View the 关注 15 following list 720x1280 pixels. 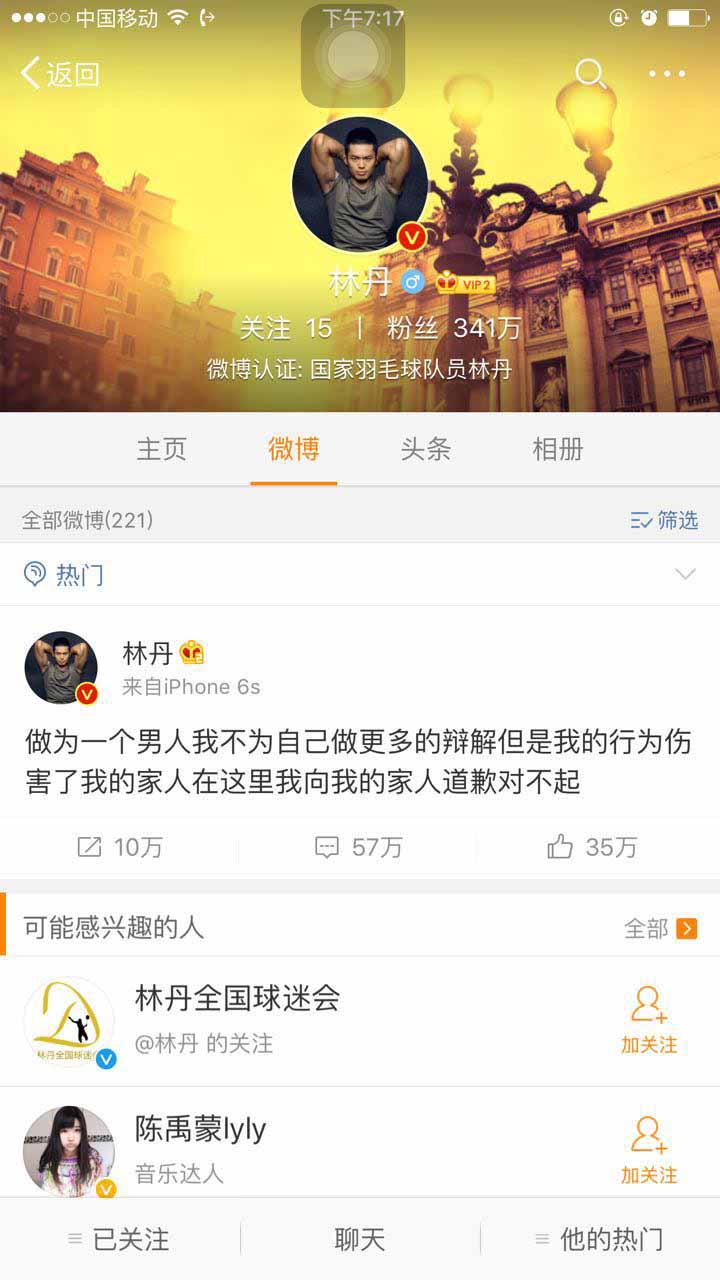pos(286,328)
